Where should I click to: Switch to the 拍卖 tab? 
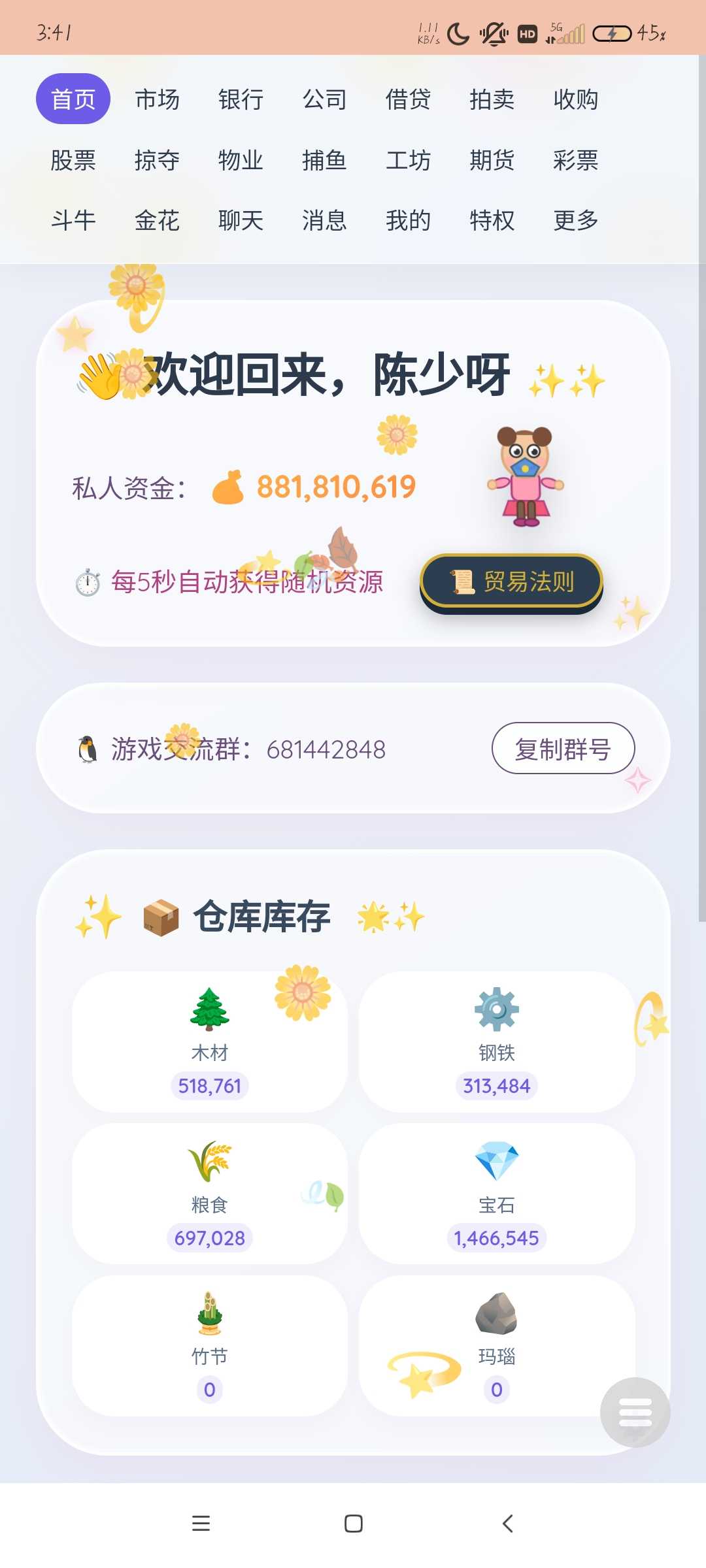click(492, 99)
